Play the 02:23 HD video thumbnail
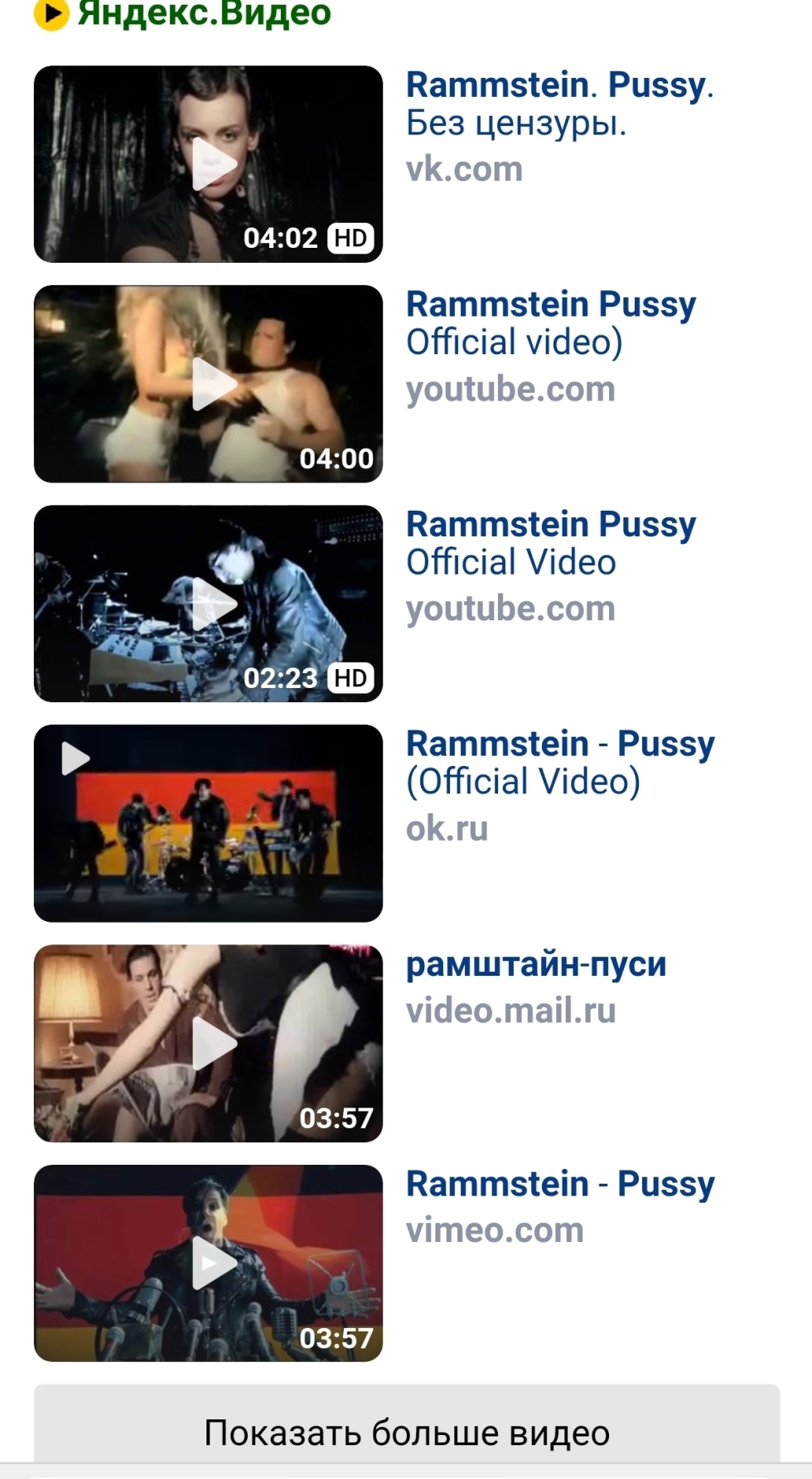The width and height of the screenshot is (812, 1479). [x=208, y=604]
